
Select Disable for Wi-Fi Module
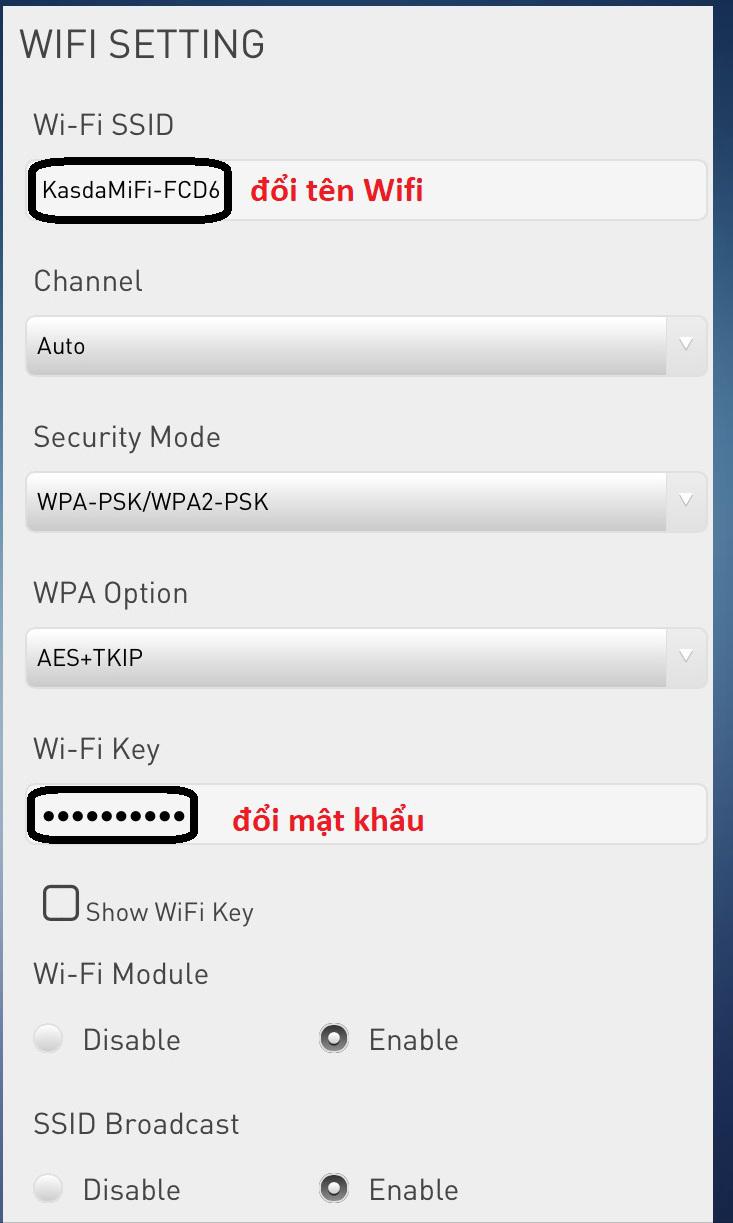[x=48, y=1039]
